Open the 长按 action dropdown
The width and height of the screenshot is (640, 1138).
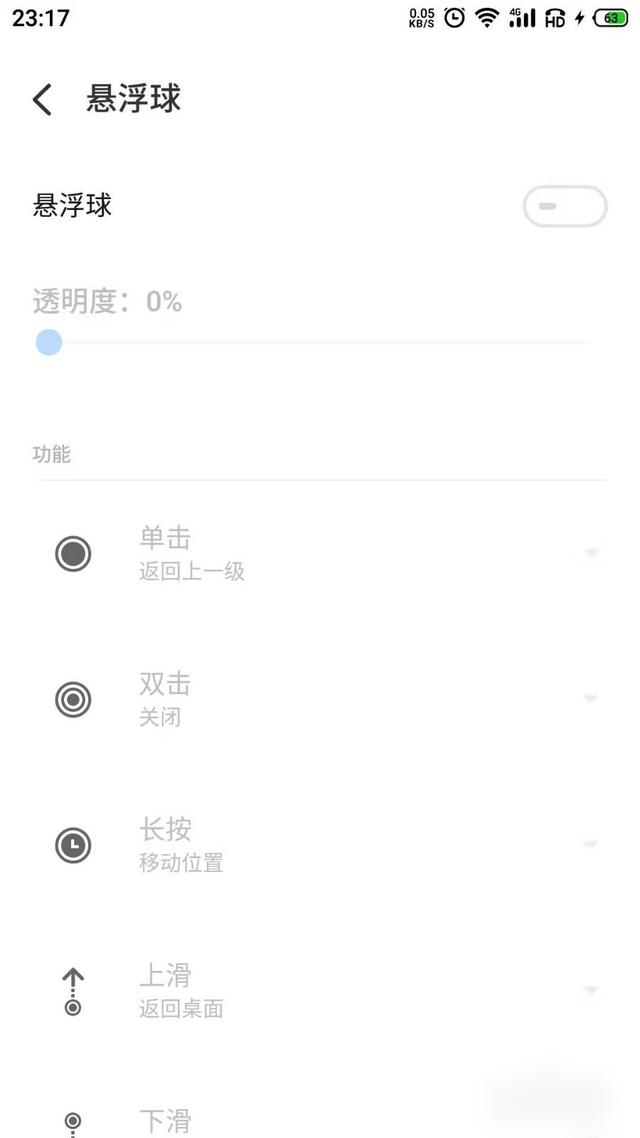pyautogui.click(x=591, y=844)
